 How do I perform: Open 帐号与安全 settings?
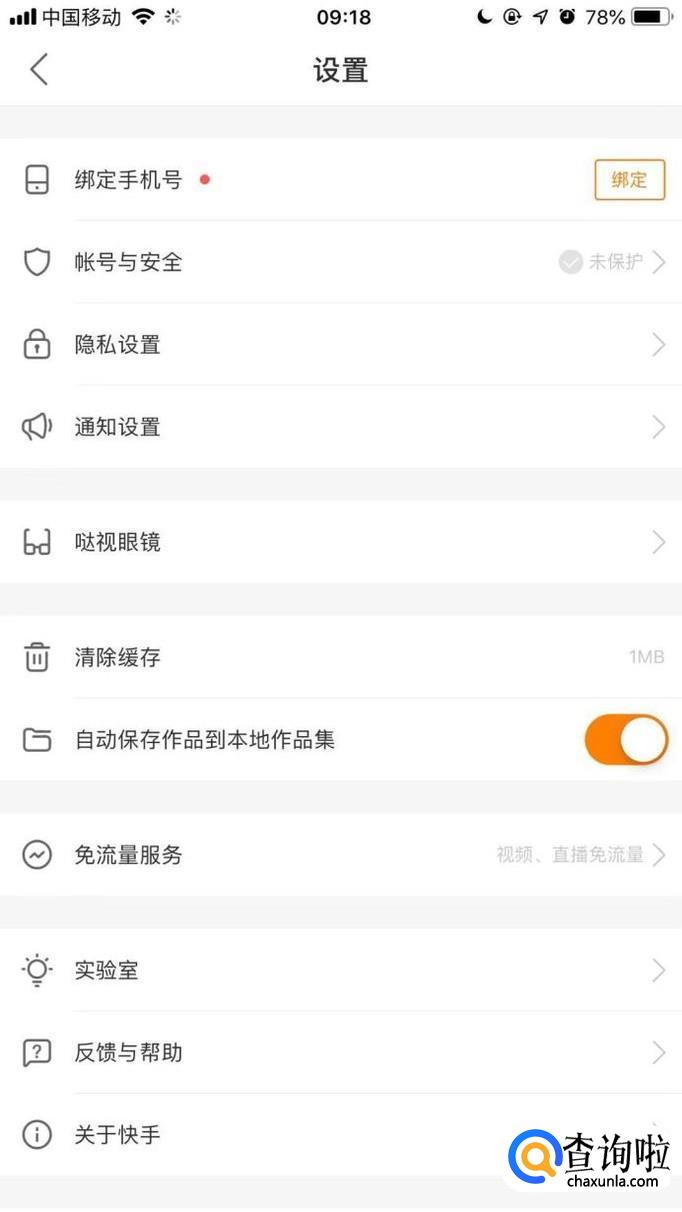click(340, 263)
